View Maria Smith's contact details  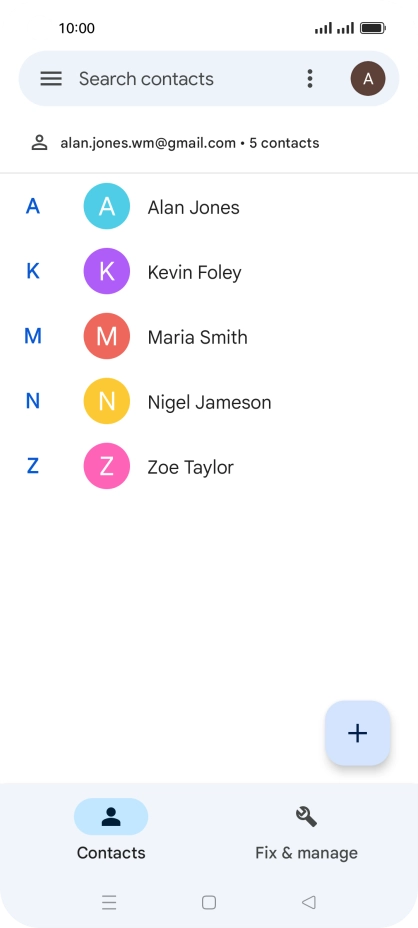click(x=209, y=337)
